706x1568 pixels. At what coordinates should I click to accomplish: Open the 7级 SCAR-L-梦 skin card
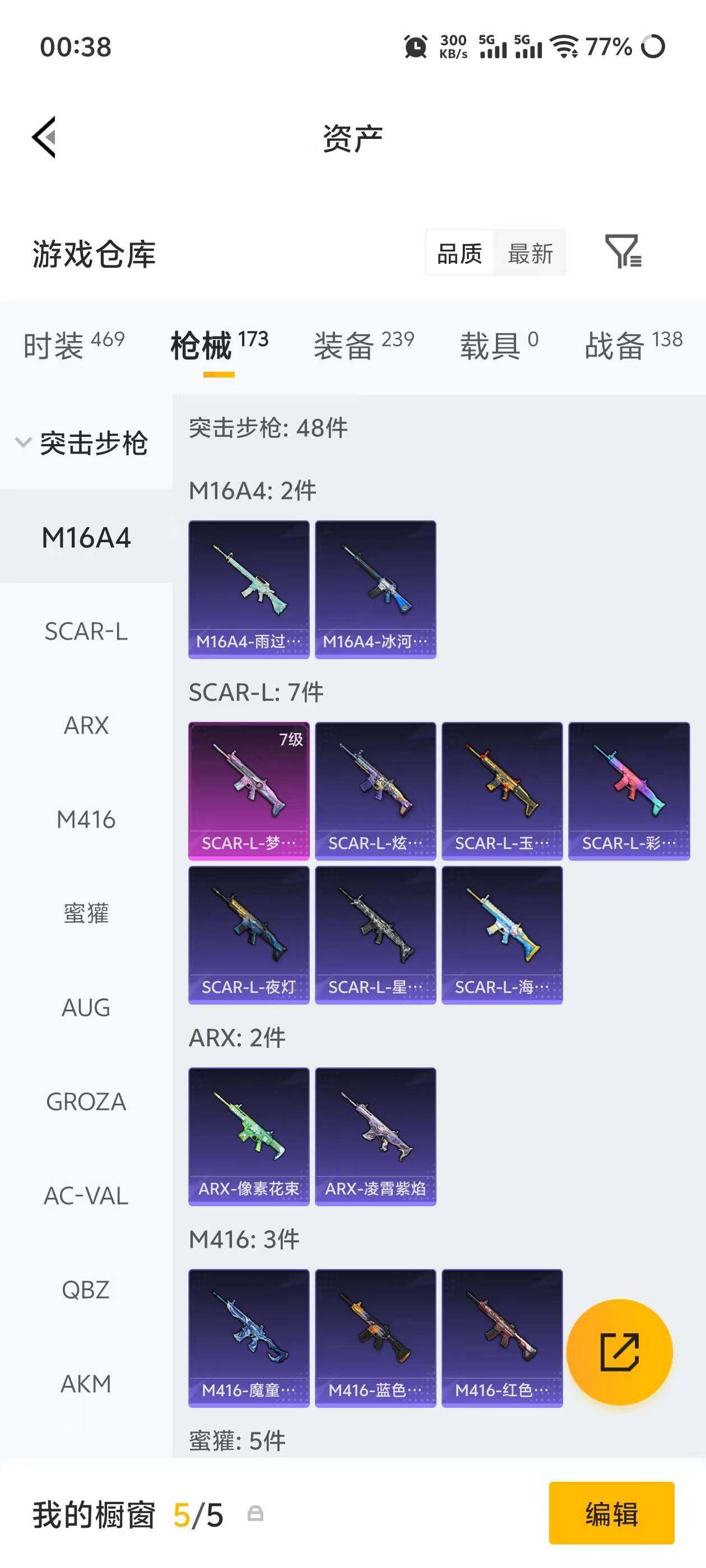click(x=250, y=788)
